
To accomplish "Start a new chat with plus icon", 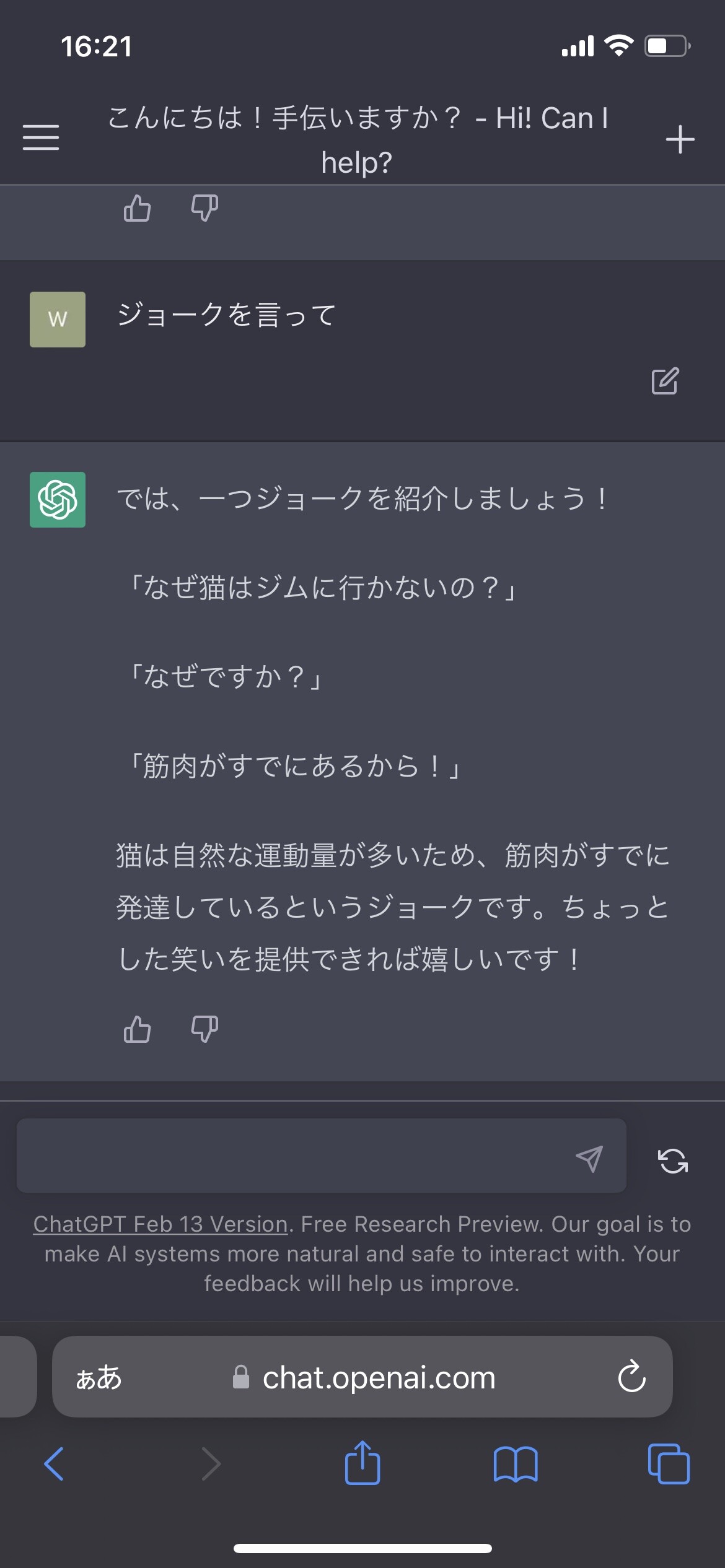I will [680, 139].
